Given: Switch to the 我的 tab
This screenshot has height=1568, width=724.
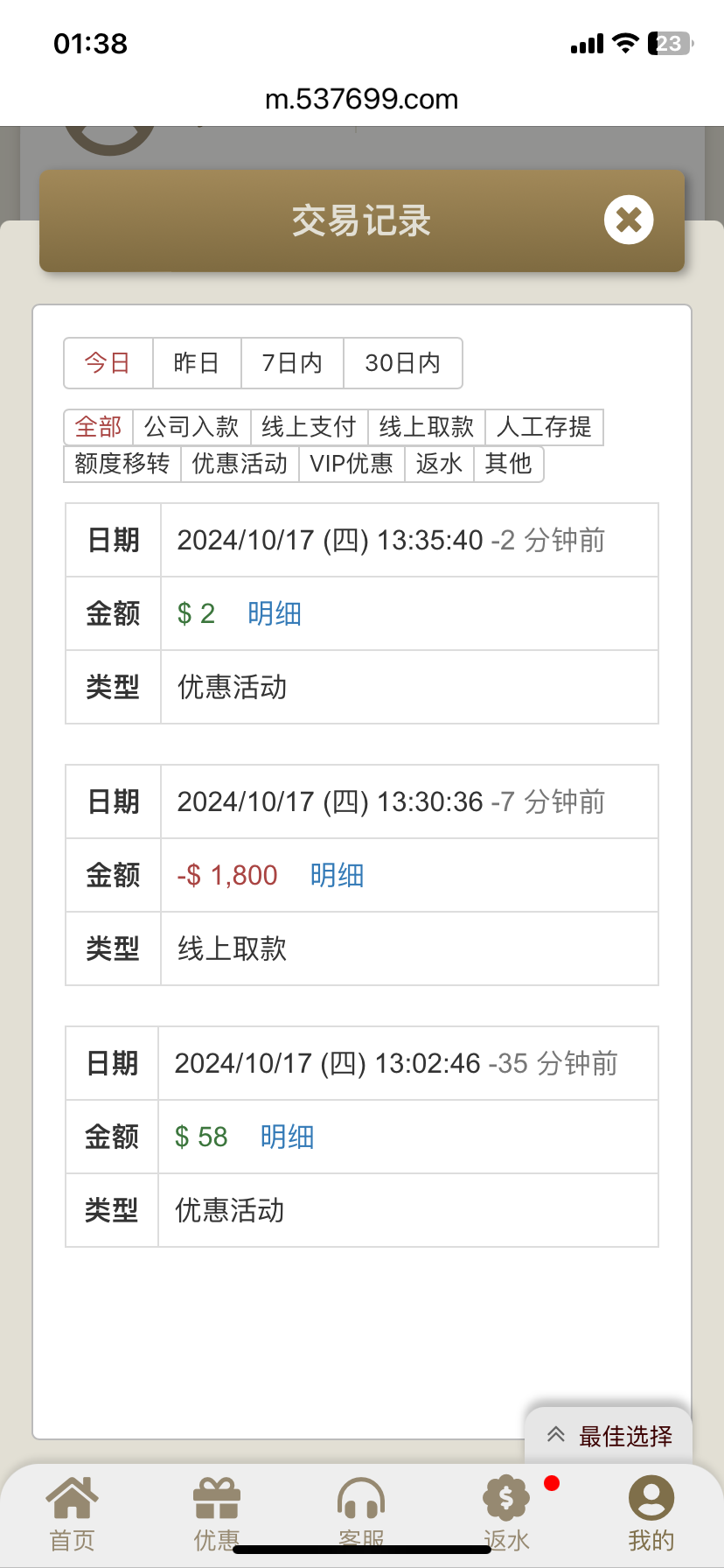Looking at the screenshot, I should point(651,1512).
